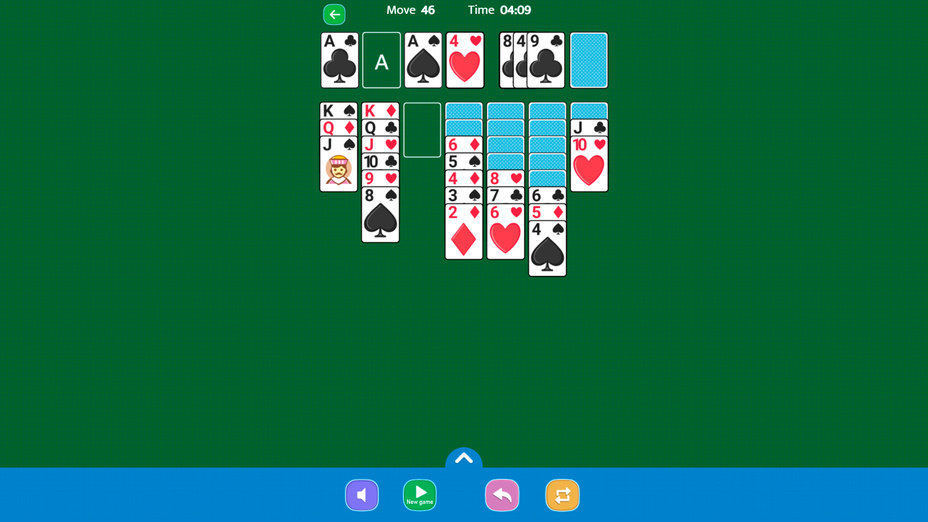Screen dimensions: 928x522
Task: Tap the jack of spades card
Action: [339, 166]
